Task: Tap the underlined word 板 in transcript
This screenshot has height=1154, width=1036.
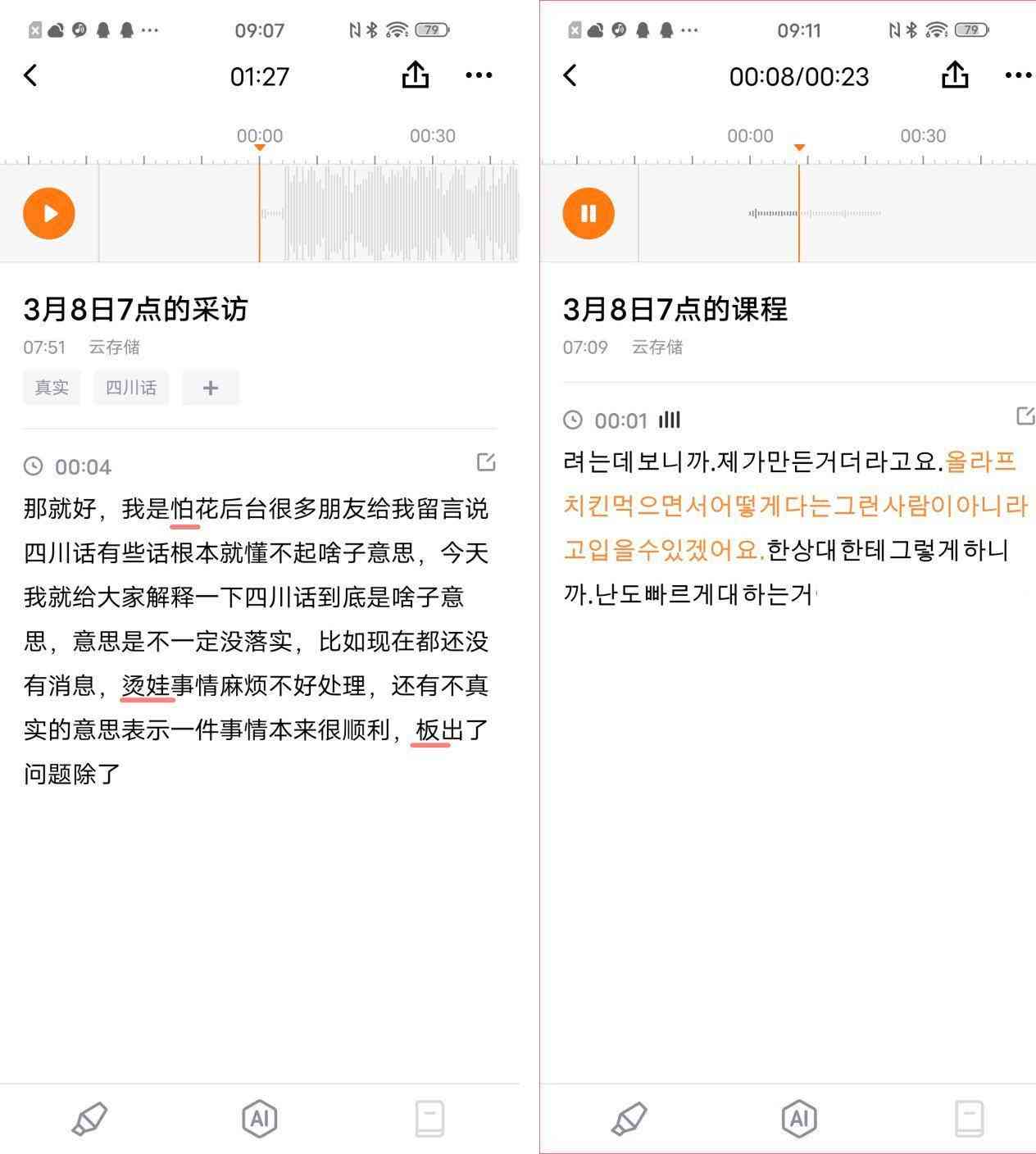Action: [429, 729]
